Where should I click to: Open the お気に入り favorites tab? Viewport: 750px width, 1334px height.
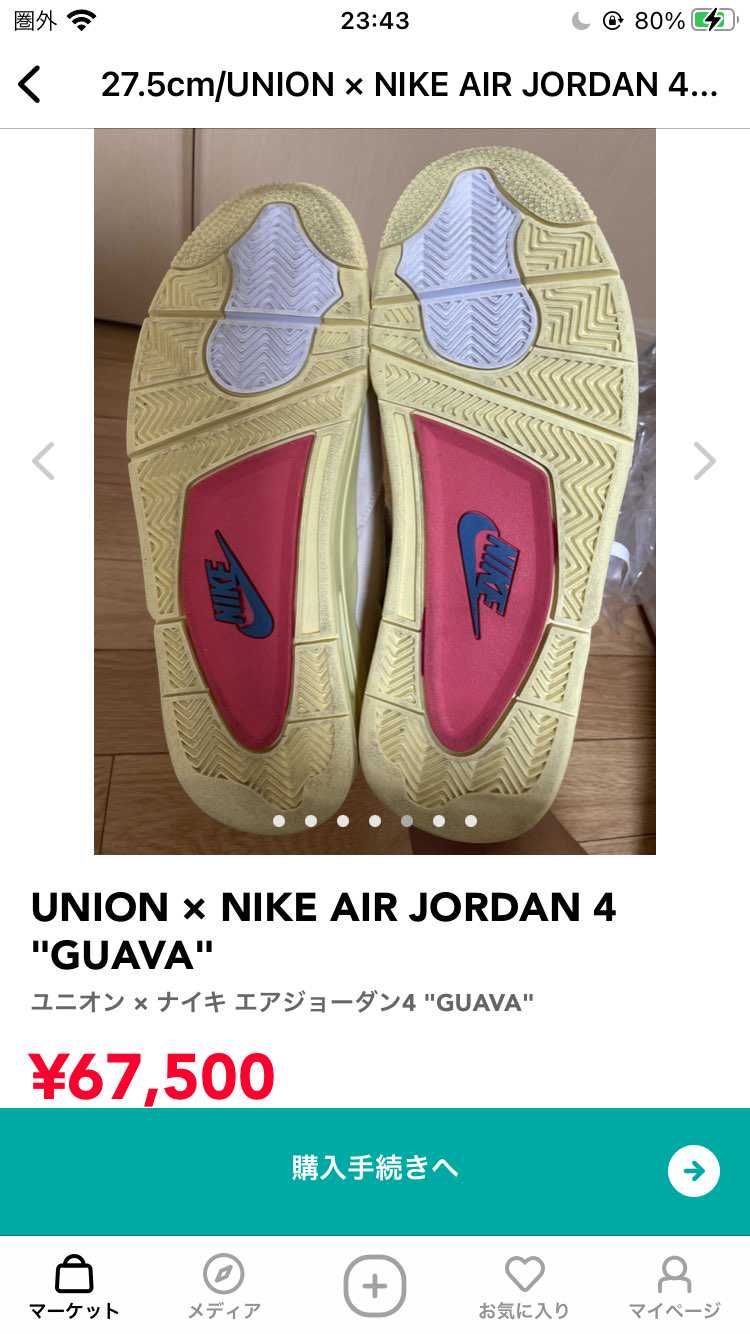pos(524,1288)
